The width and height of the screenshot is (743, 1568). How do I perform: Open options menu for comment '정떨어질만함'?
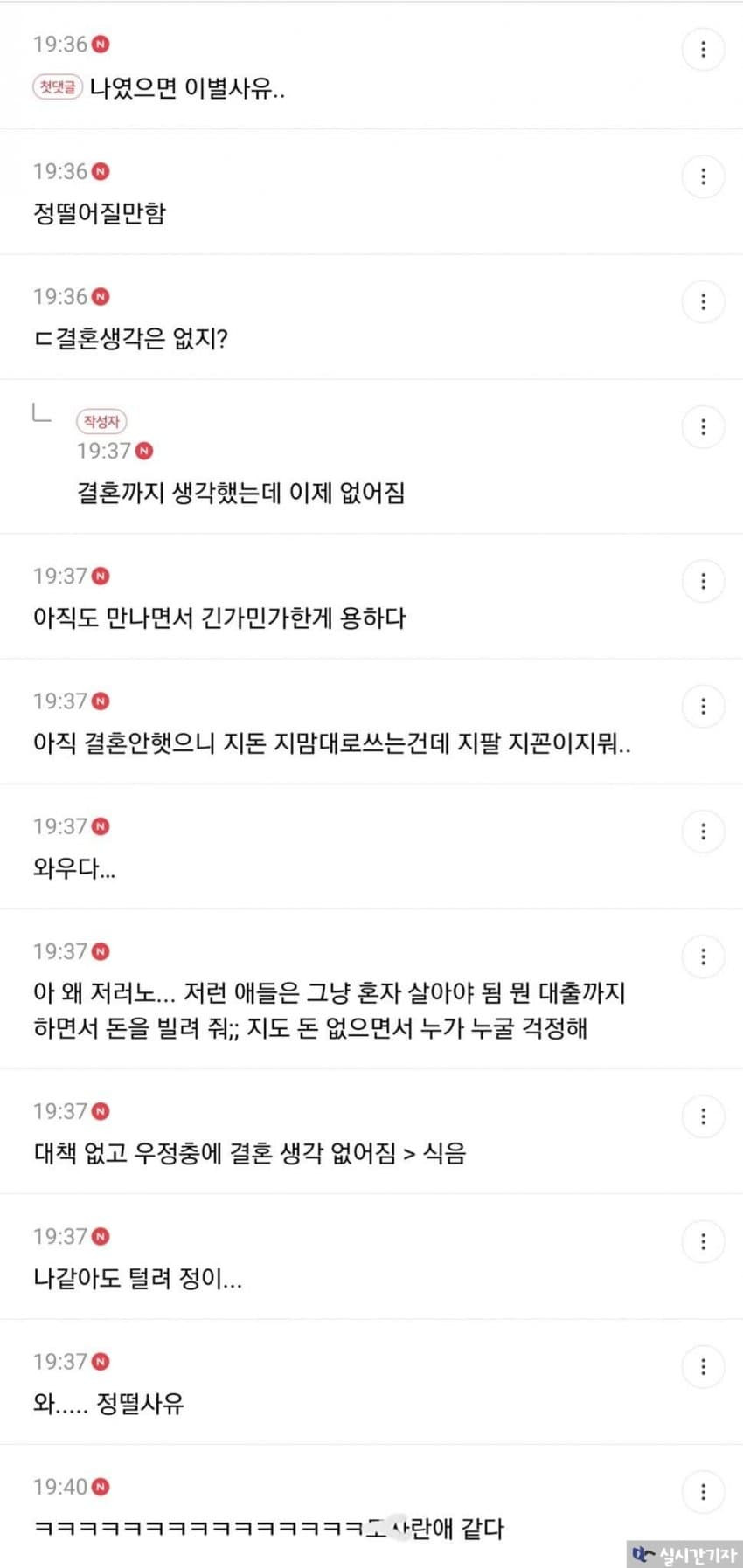(703, 177)
